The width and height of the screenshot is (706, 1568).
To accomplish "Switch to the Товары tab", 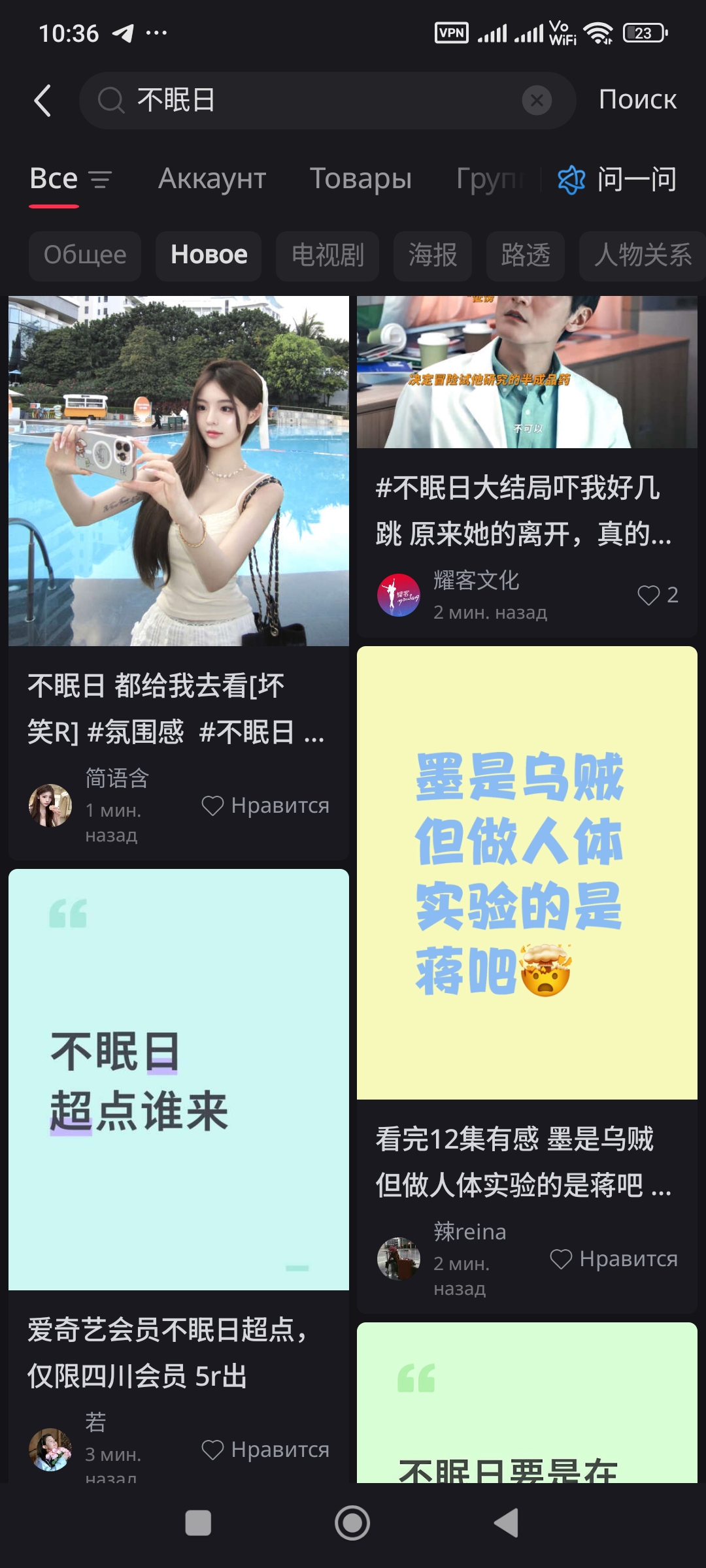I will point(360,179).
